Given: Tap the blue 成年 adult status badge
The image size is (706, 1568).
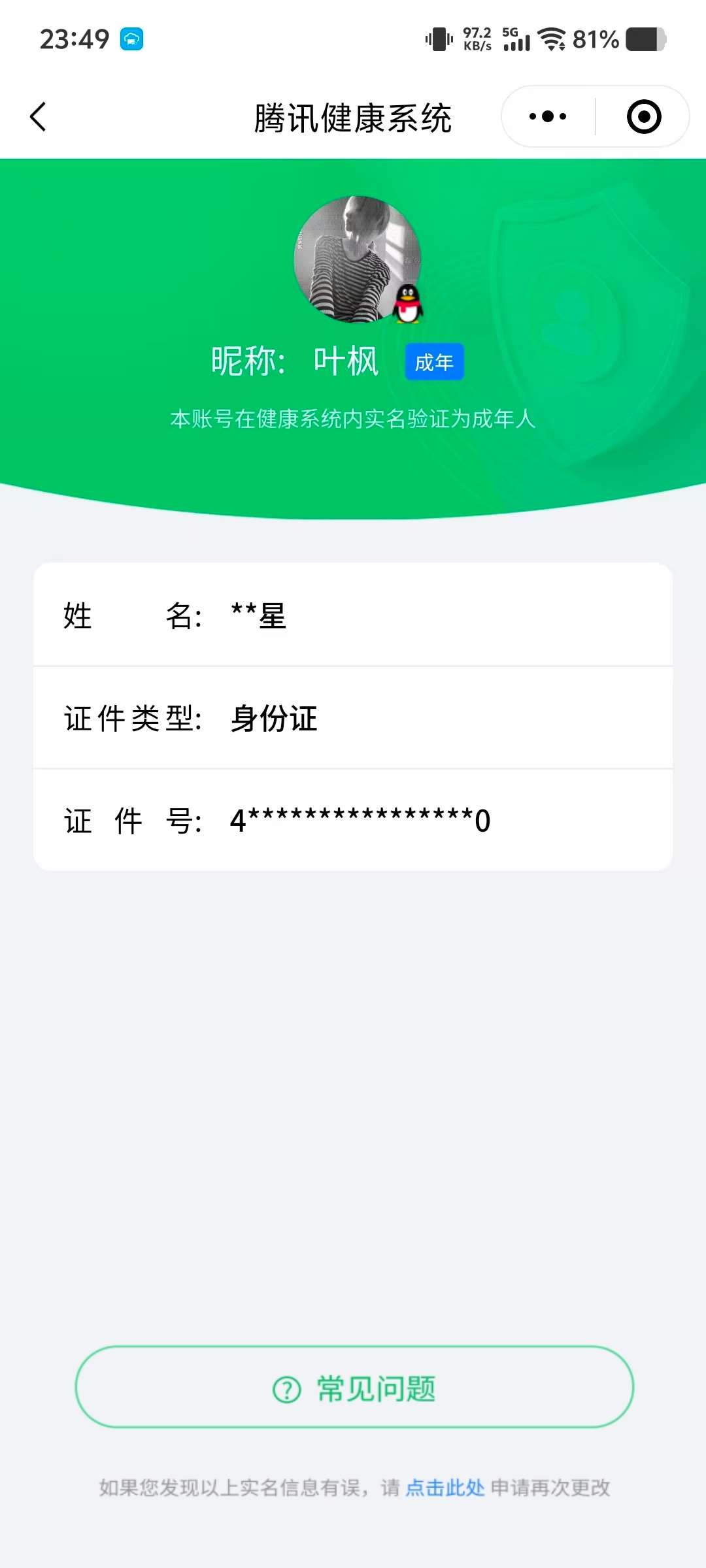Looking at the screenshot, I should tap(433, 361).
